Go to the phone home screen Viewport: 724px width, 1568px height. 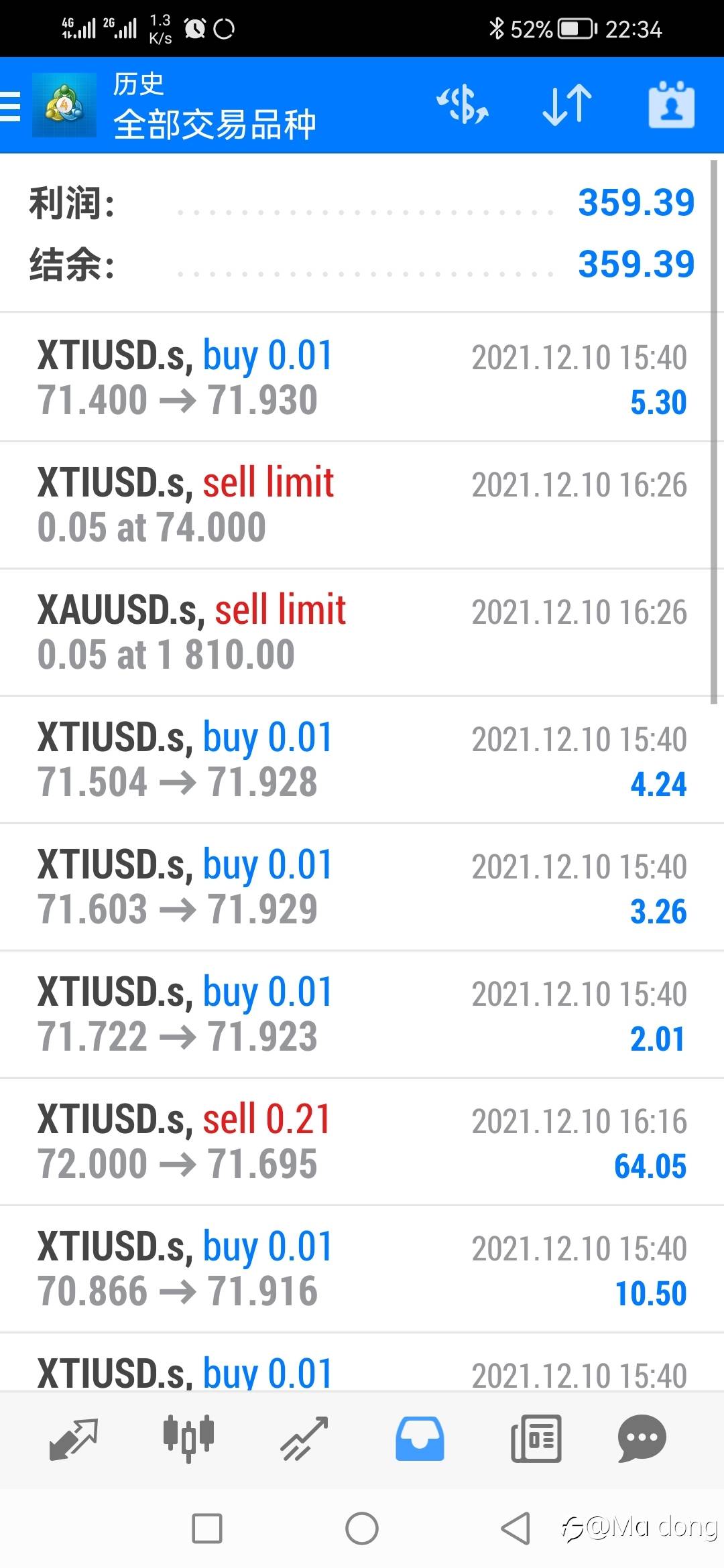[362, 1528]
